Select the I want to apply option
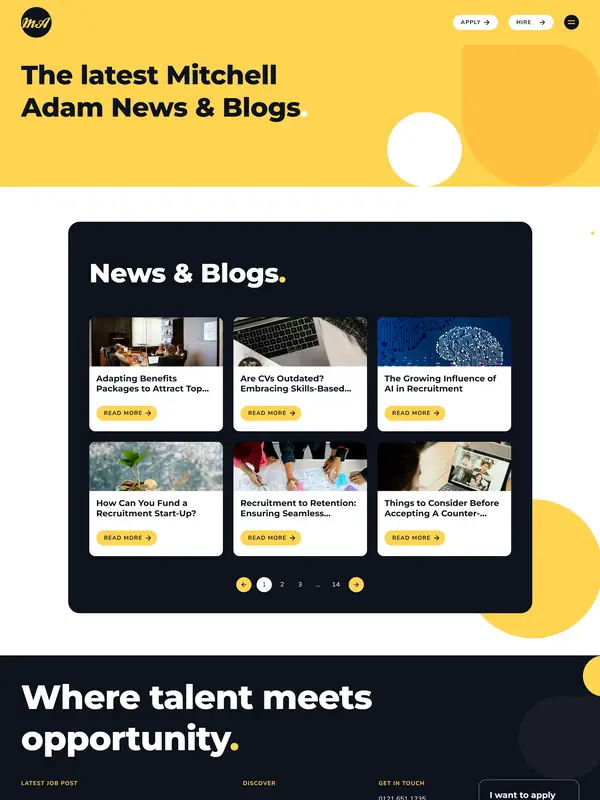Image resolution: width=600 pixels, height=800 pixels. click(528, 792)
